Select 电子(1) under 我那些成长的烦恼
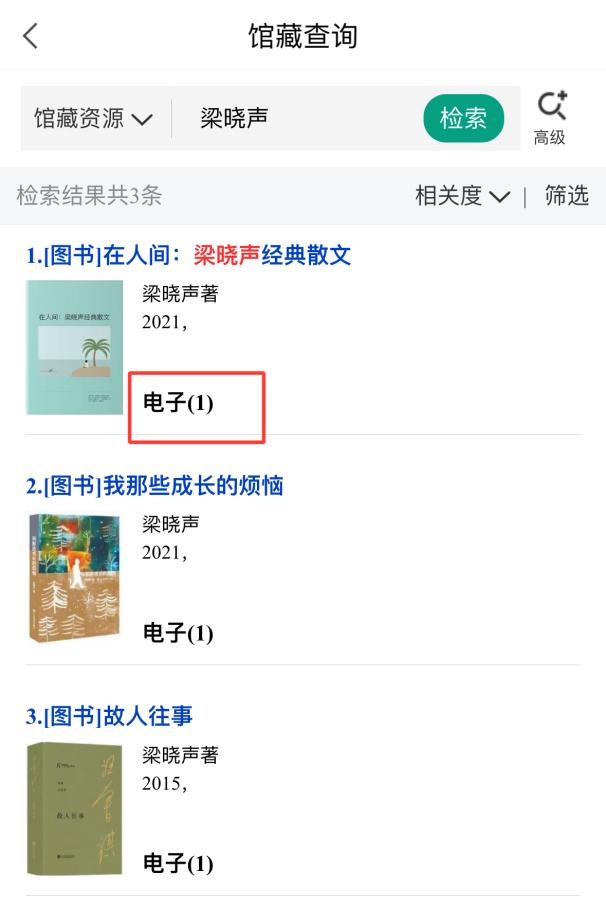 tap(179, 634)
